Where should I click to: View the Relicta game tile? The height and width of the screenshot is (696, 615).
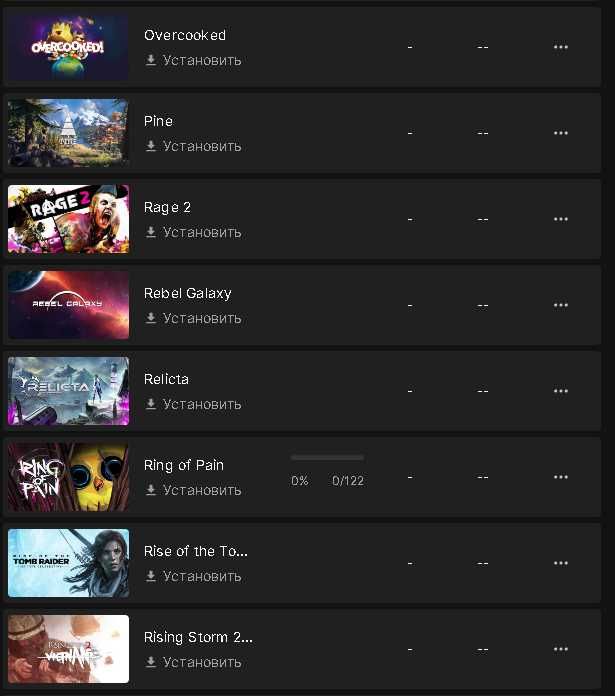[68, 391]
